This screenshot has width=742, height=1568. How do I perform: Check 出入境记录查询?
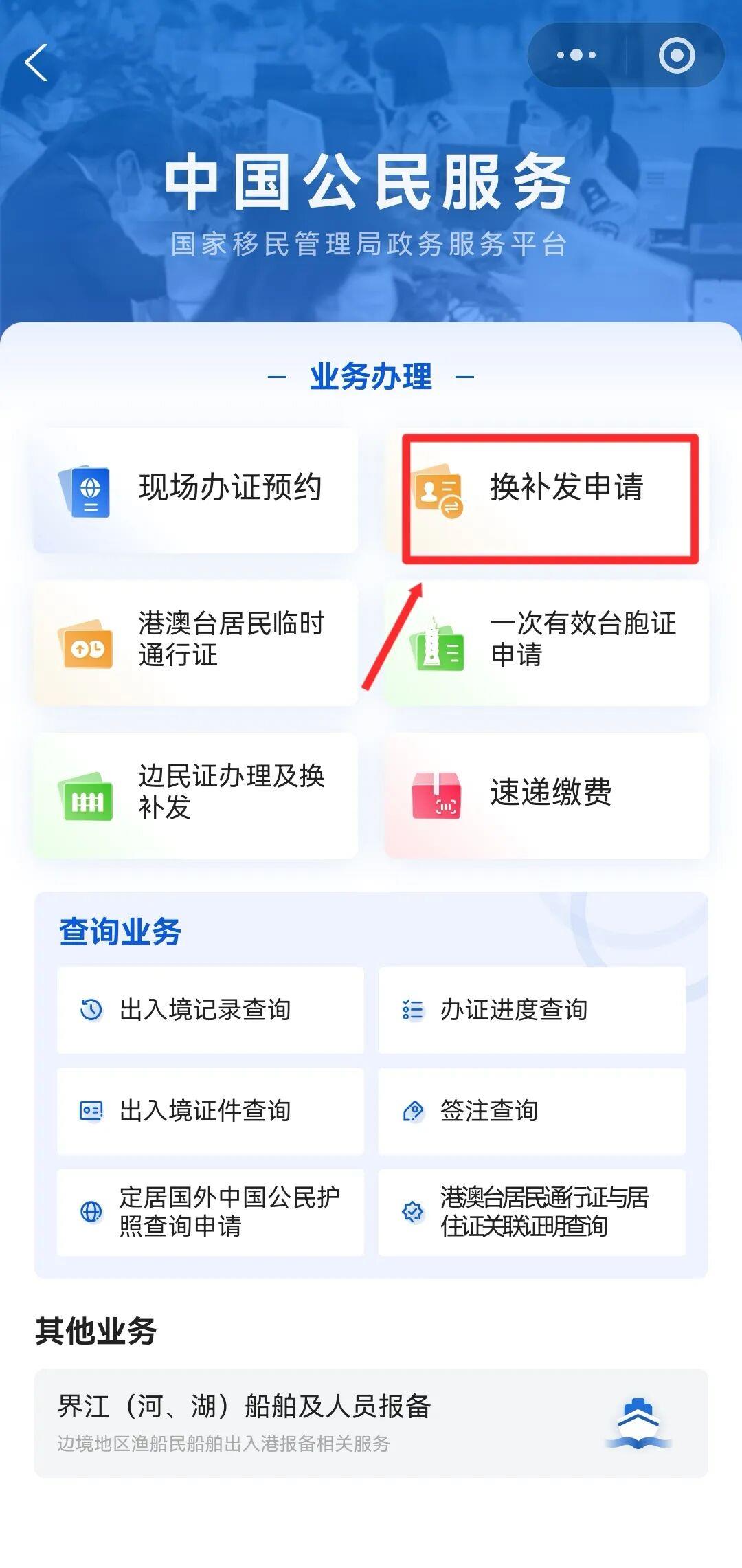click(x=210, y=1010)
